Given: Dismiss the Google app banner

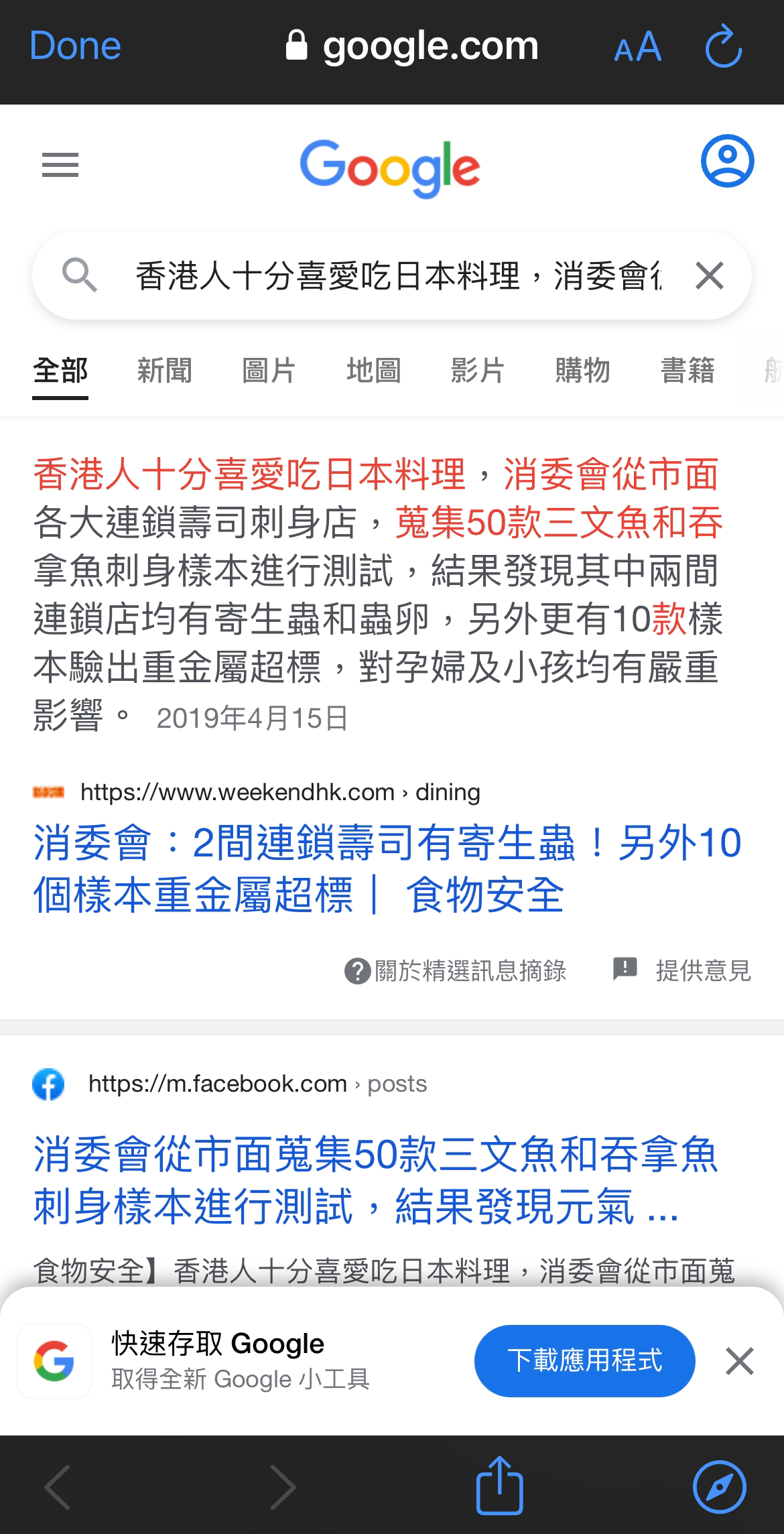Looking at the screenshot, I should coord(740,1361).
